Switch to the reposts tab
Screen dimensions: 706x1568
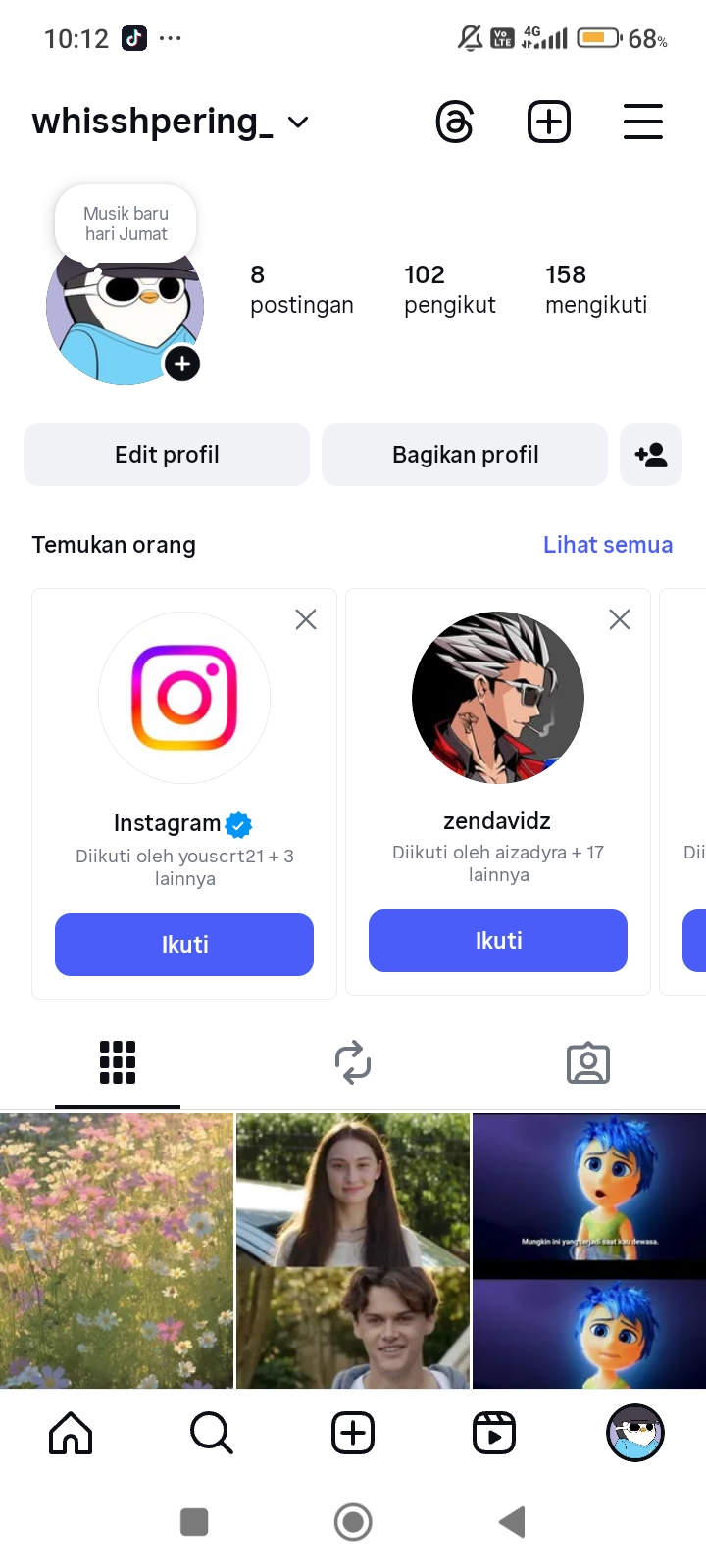(x=353, y=1063)
